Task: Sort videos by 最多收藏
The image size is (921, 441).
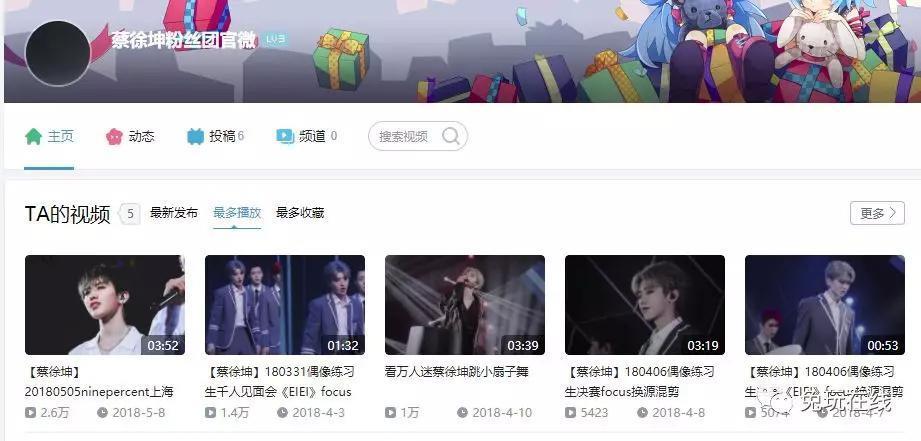Action: coord(300,213)
